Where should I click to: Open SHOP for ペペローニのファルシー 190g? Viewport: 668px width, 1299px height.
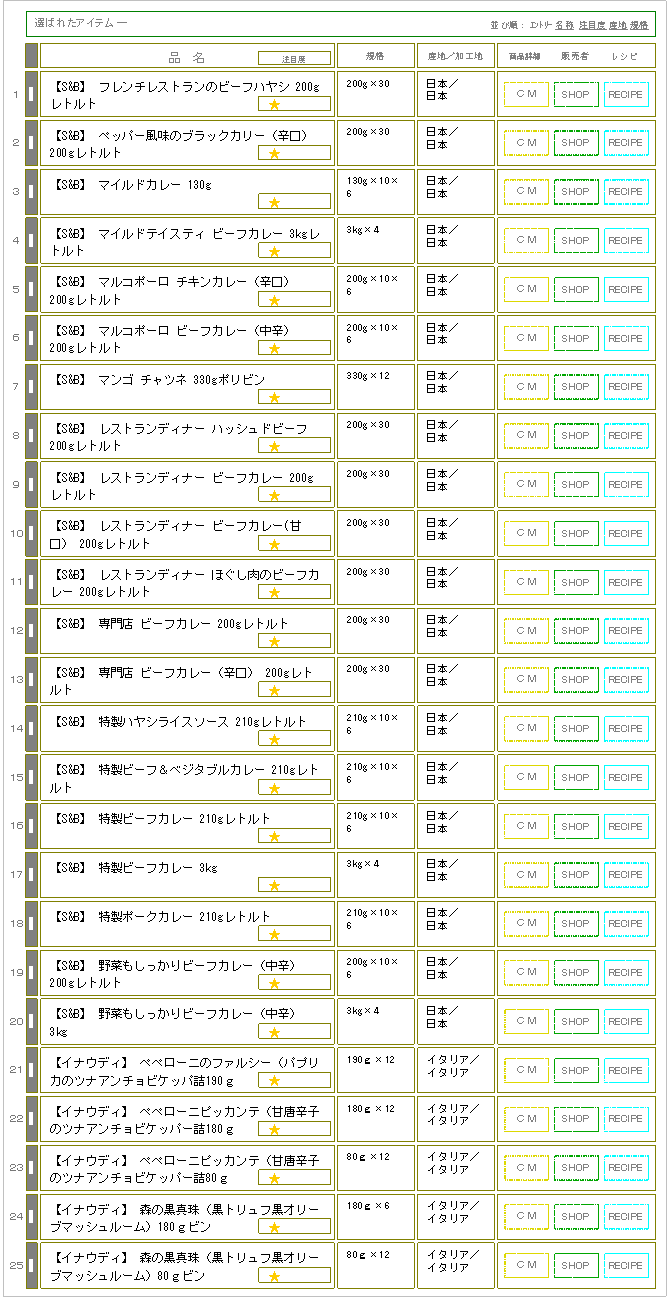[576, 1071]
